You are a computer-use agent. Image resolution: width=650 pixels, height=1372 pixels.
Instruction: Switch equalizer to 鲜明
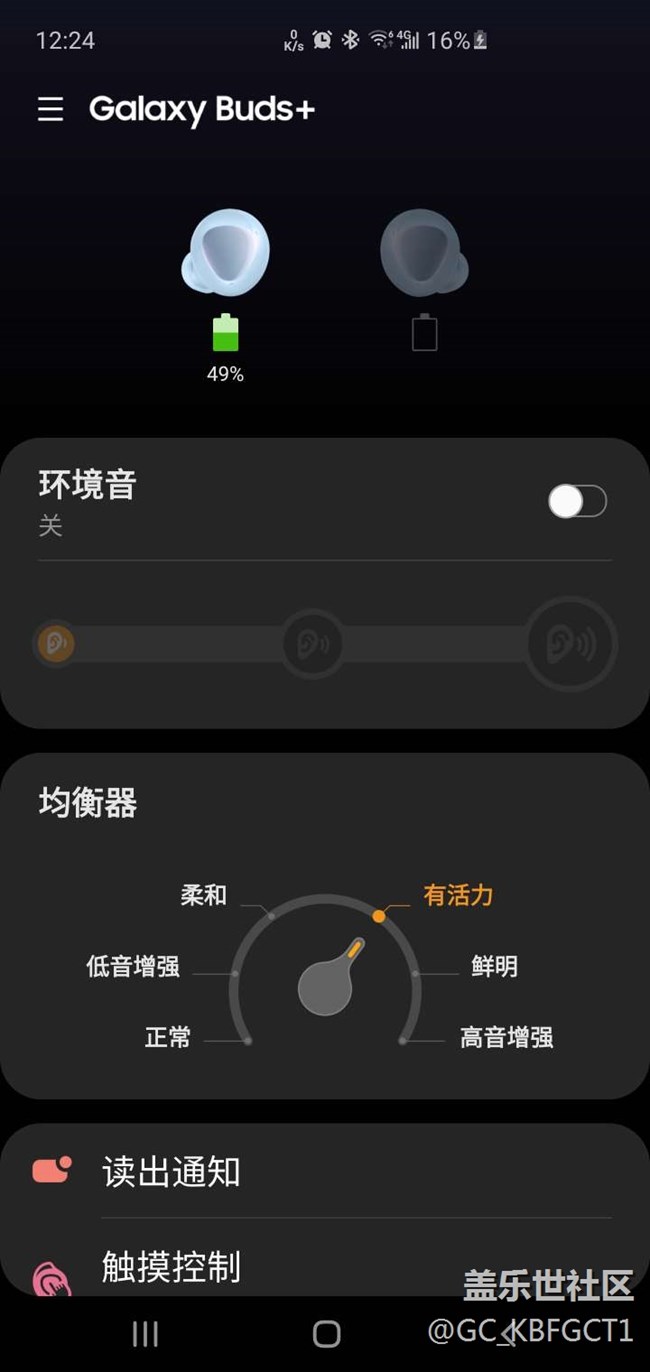(494, 967)
